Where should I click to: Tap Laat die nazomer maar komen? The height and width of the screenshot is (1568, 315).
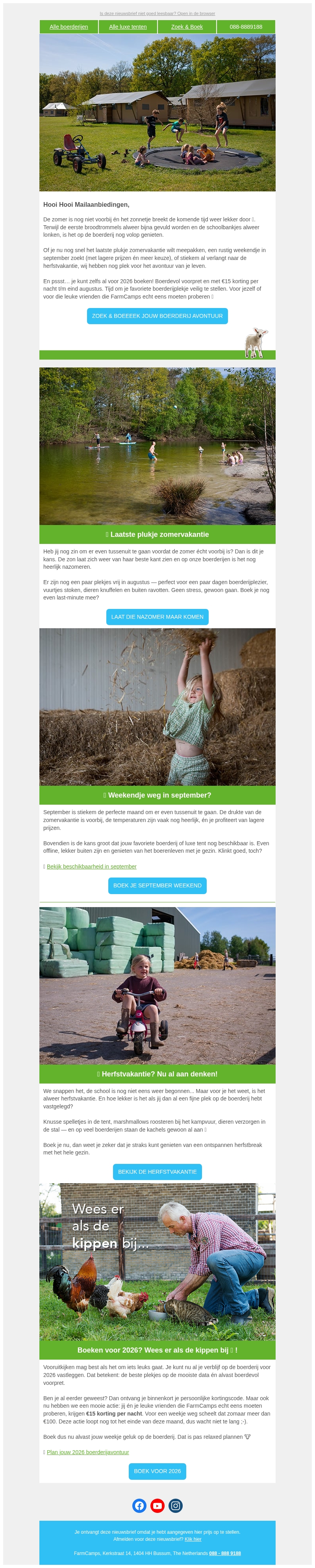coord(157,617)
